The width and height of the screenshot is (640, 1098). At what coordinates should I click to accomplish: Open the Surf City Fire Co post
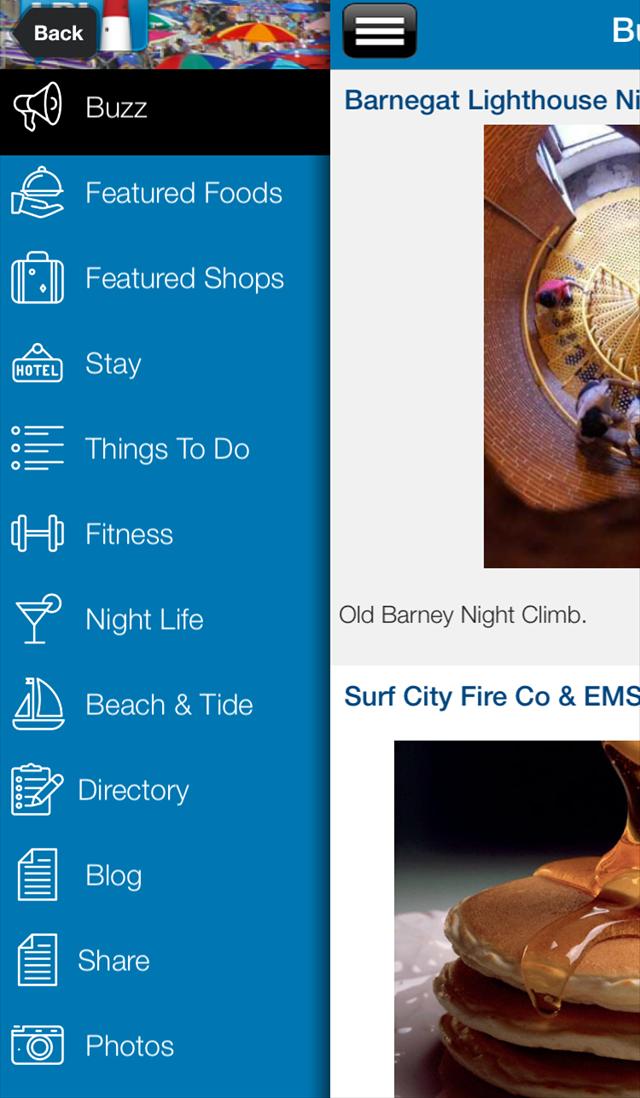click(x=490, y=697)
